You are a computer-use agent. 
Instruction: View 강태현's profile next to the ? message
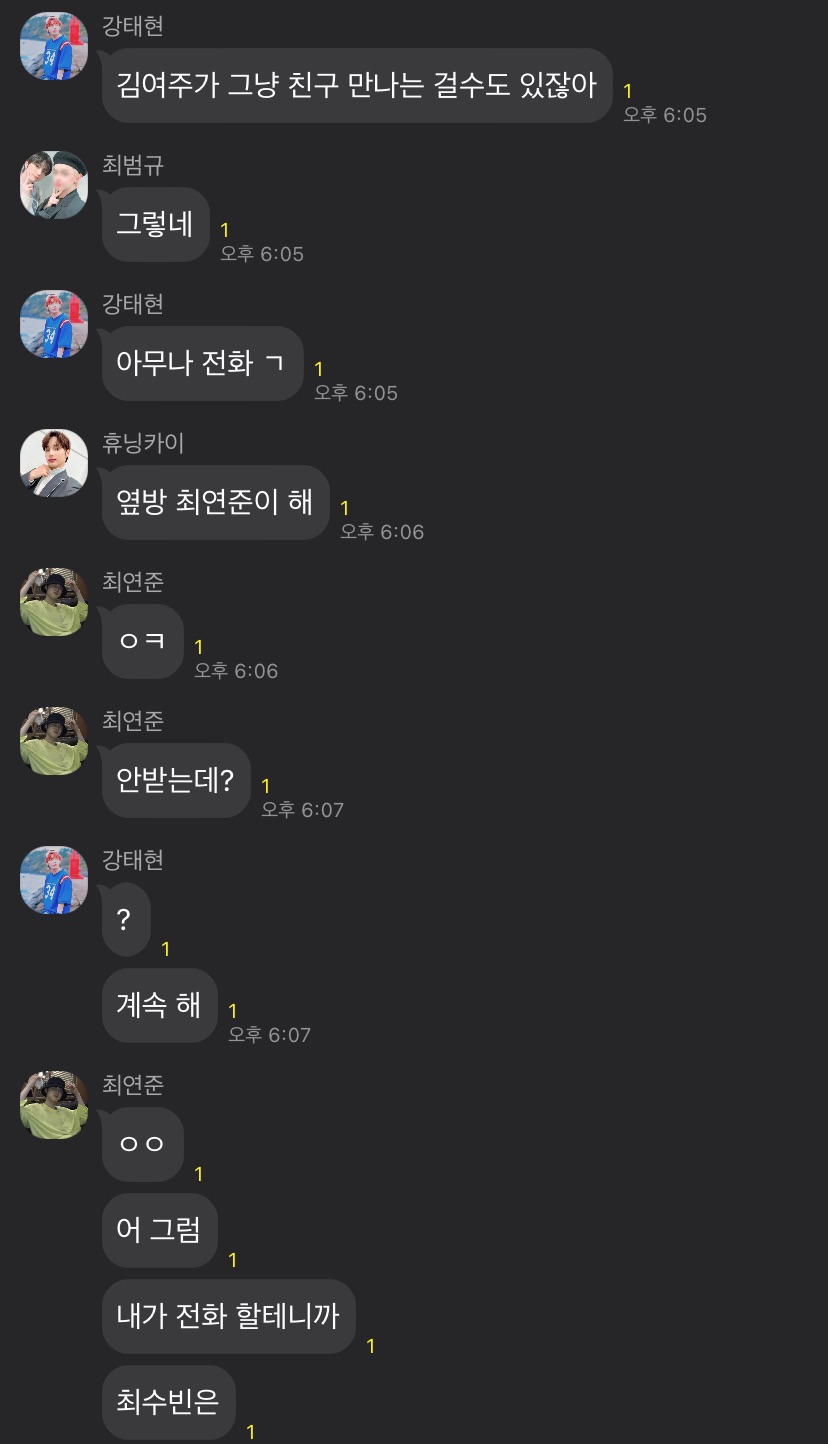tap(54, 880)
